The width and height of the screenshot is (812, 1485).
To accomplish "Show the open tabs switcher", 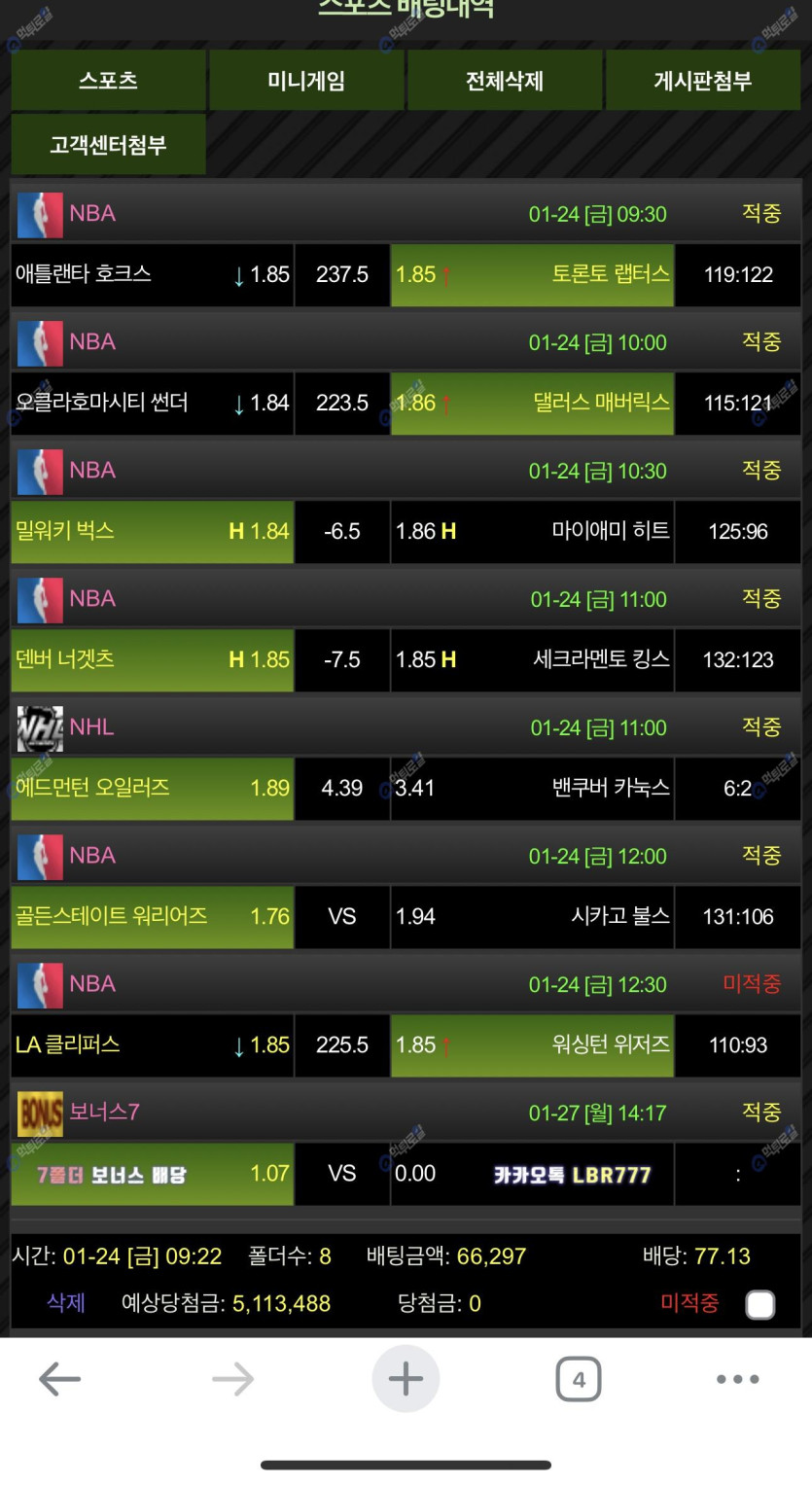I will click(x=579, y=1379).
